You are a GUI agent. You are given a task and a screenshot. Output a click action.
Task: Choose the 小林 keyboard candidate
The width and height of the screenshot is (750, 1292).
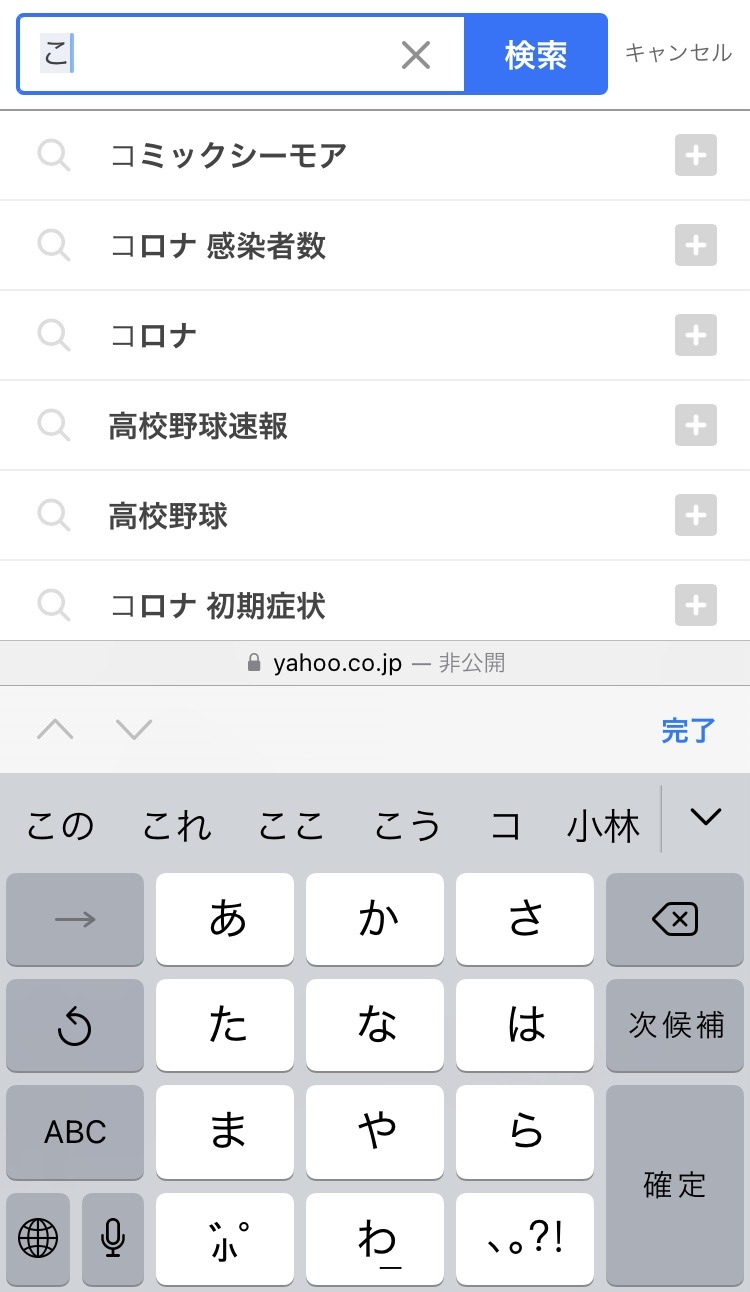click(x=603, y=826)
